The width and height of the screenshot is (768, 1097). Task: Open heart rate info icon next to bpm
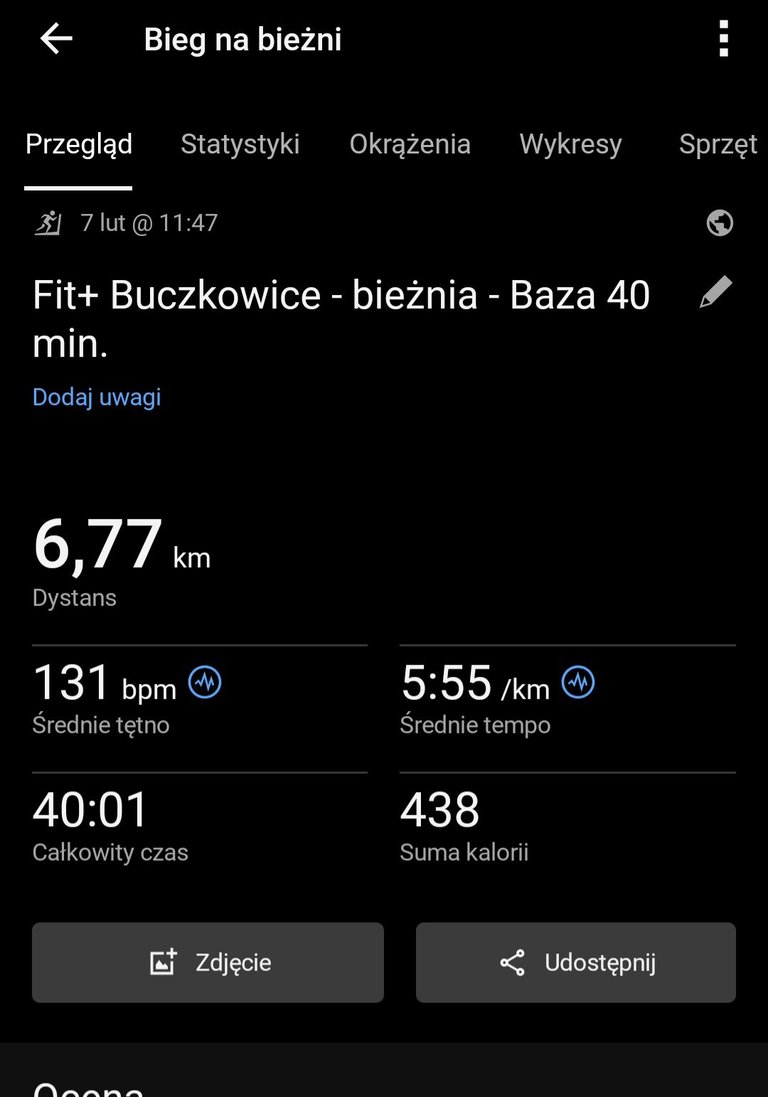206,683
